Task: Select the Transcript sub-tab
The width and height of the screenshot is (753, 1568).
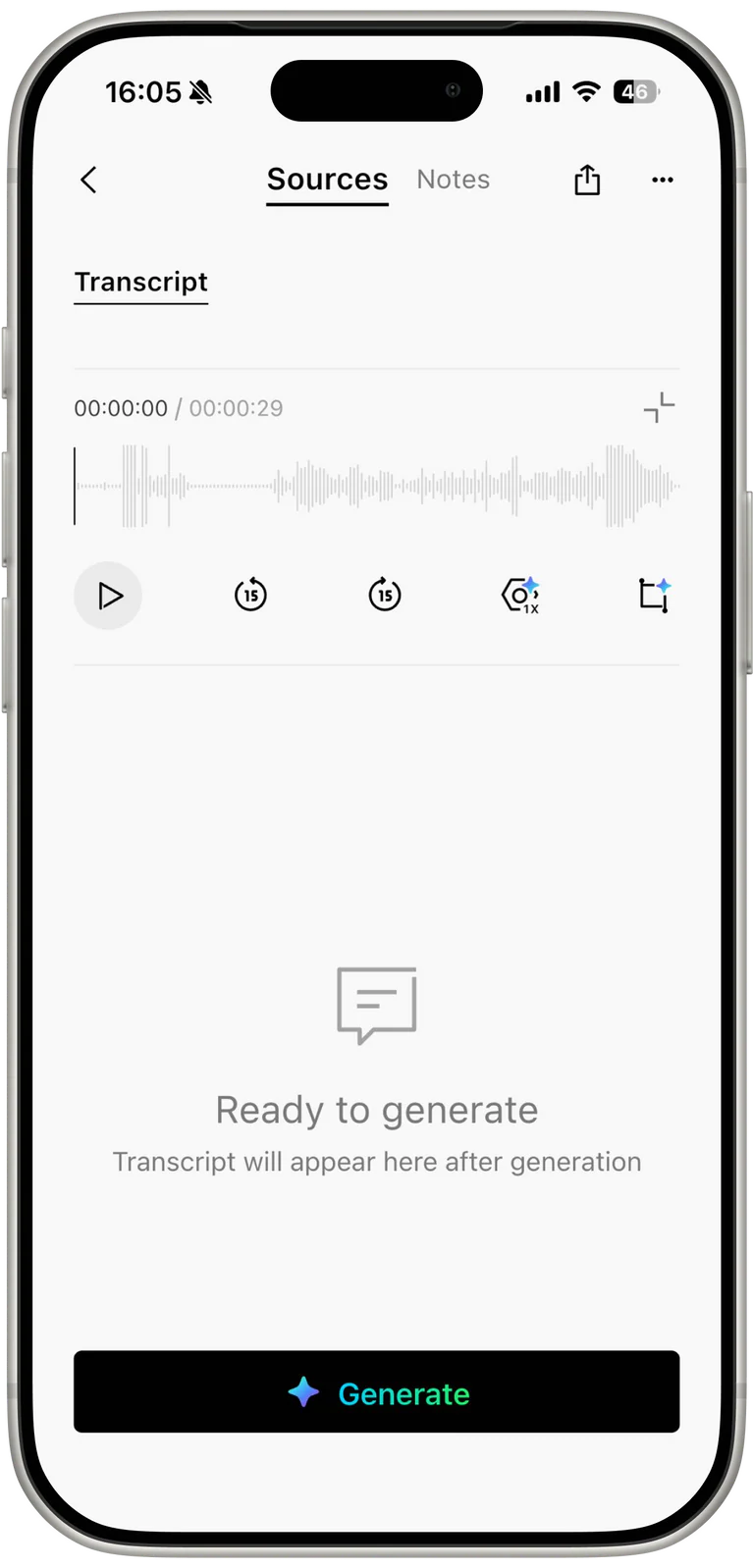Action: click(141, 283)
